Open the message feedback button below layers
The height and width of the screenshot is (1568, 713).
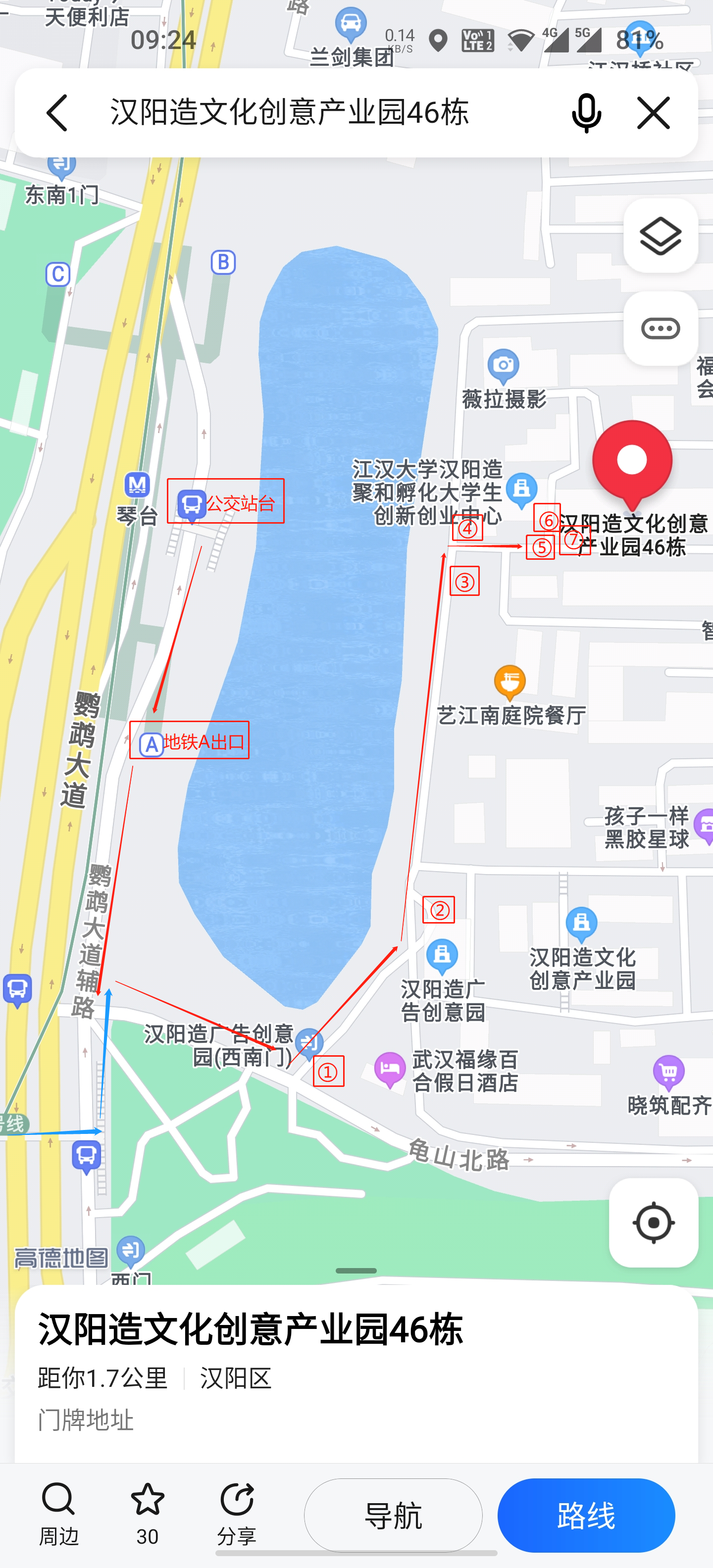pyautogui.click(x=660, y=329)
